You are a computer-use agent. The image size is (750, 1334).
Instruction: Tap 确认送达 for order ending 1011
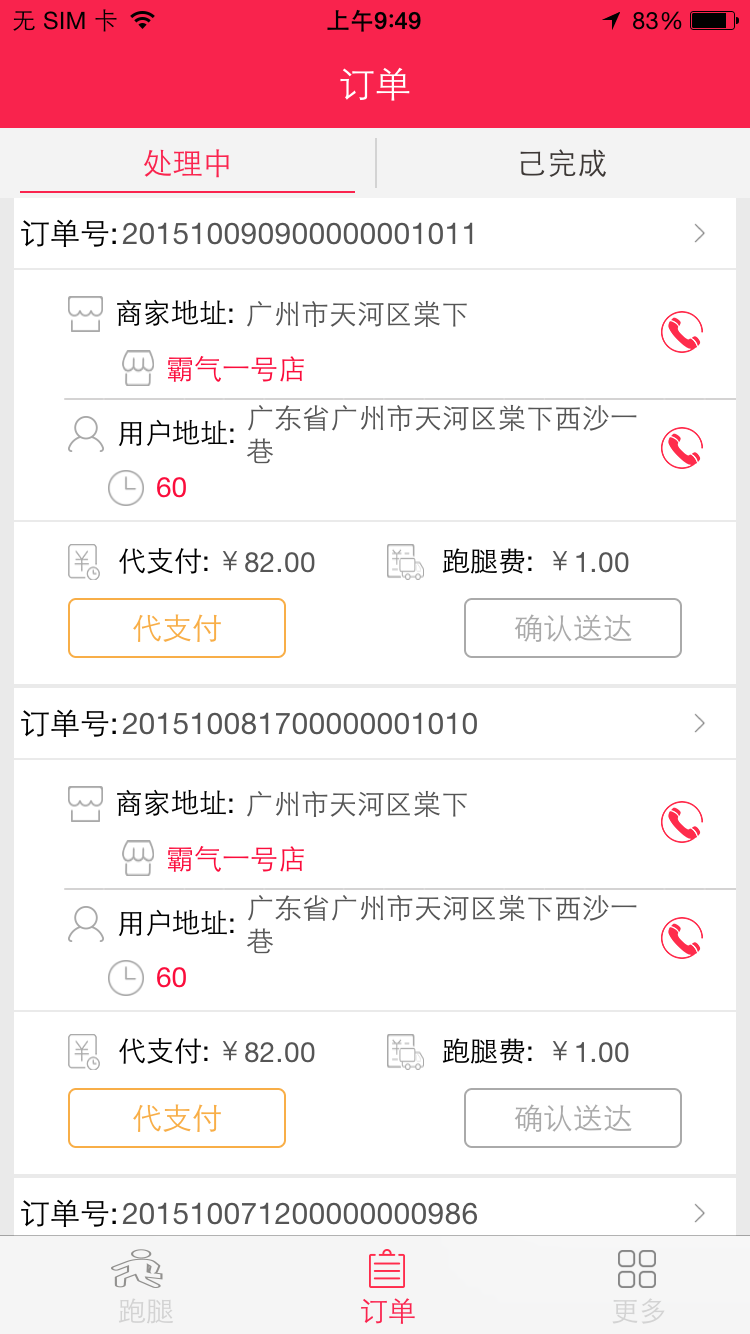pyautogui.click(x=573, y=628)
